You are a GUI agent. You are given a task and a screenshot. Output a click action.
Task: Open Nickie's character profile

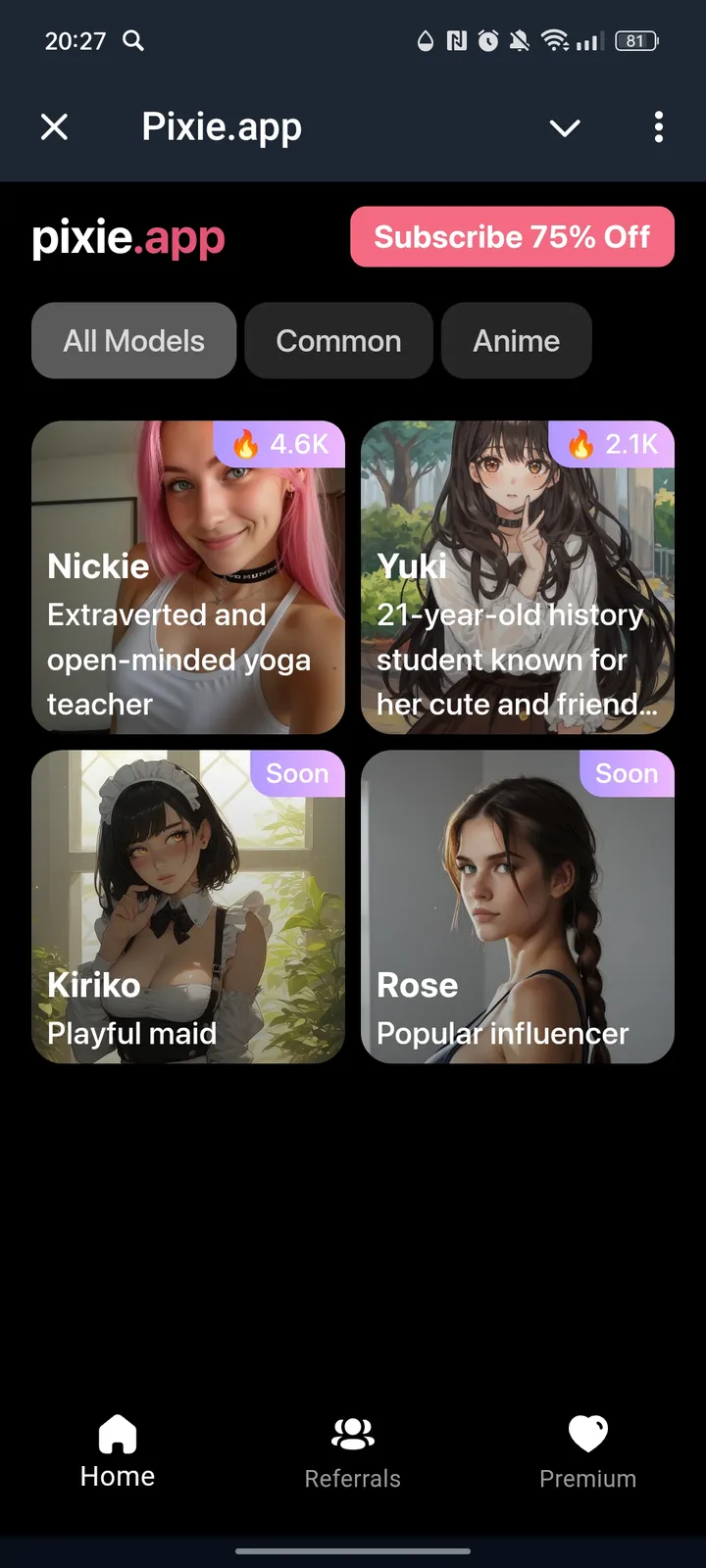pos(189,578)
